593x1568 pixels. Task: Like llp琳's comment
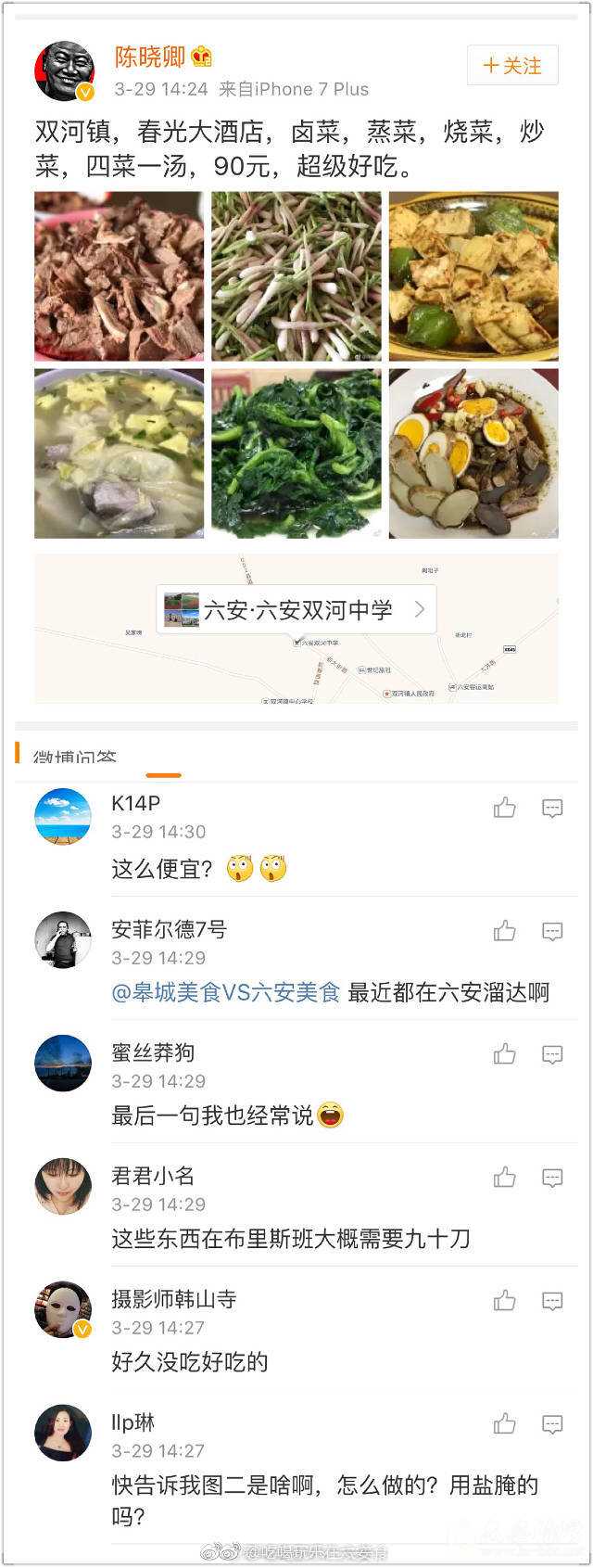505,1423
